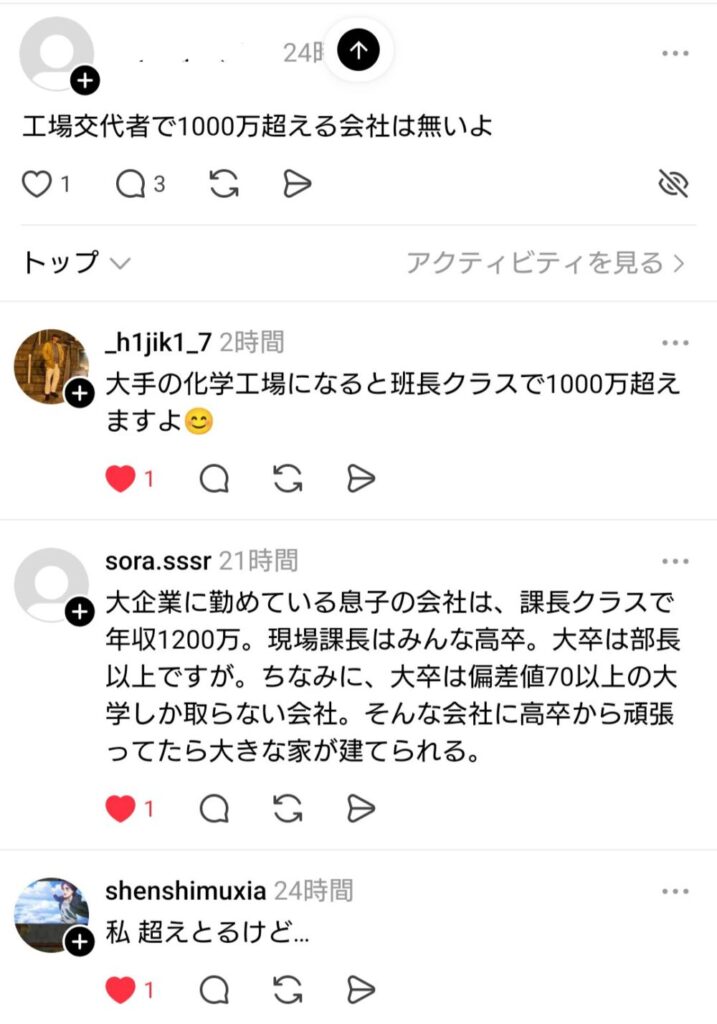Change reply sorting from トップ
This screenshot has height=1024, width=717.
[76, 263]
